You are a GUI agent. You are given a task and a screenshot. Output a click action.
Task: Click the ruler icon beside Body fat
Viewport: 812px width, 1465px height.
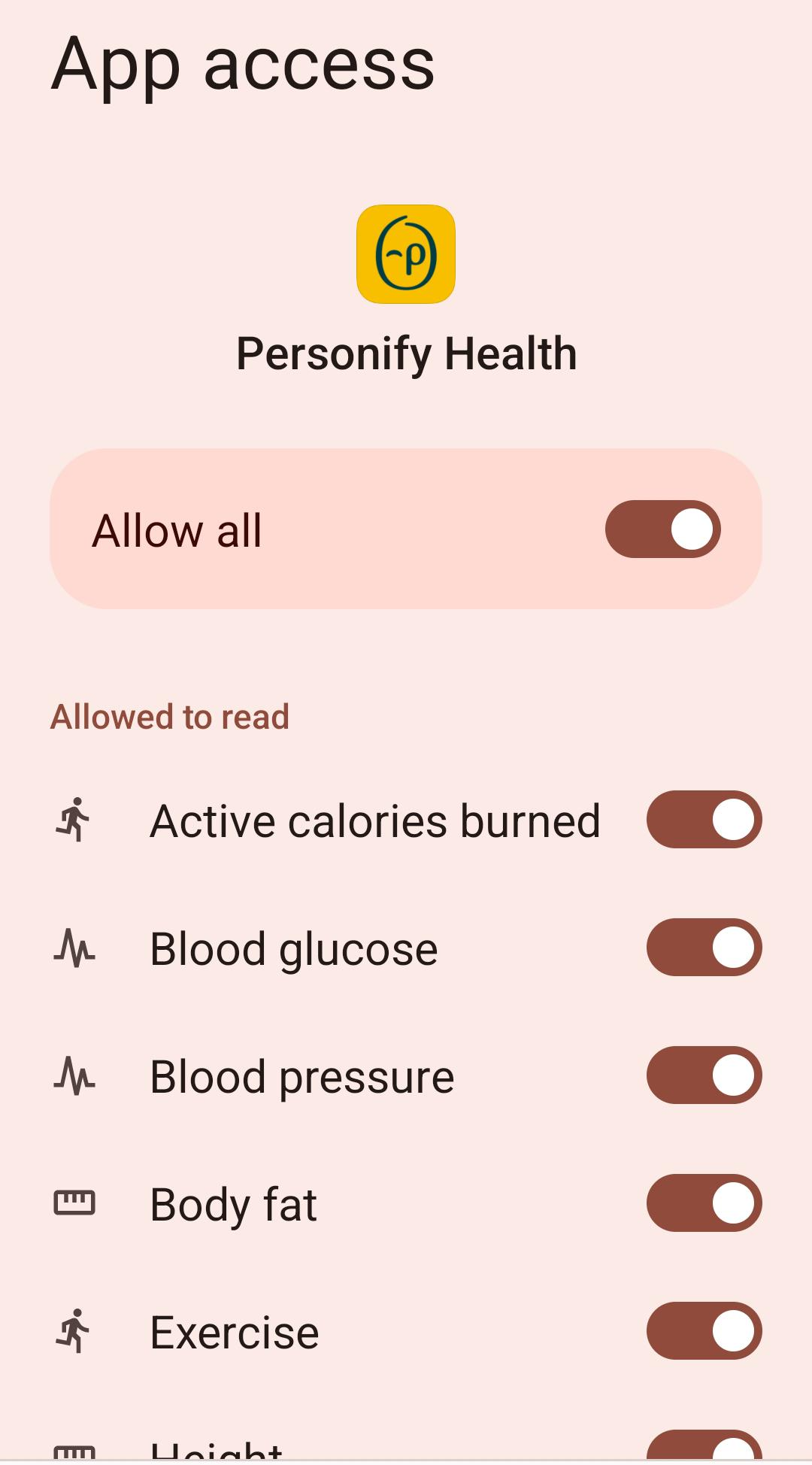coord(74,1204)
